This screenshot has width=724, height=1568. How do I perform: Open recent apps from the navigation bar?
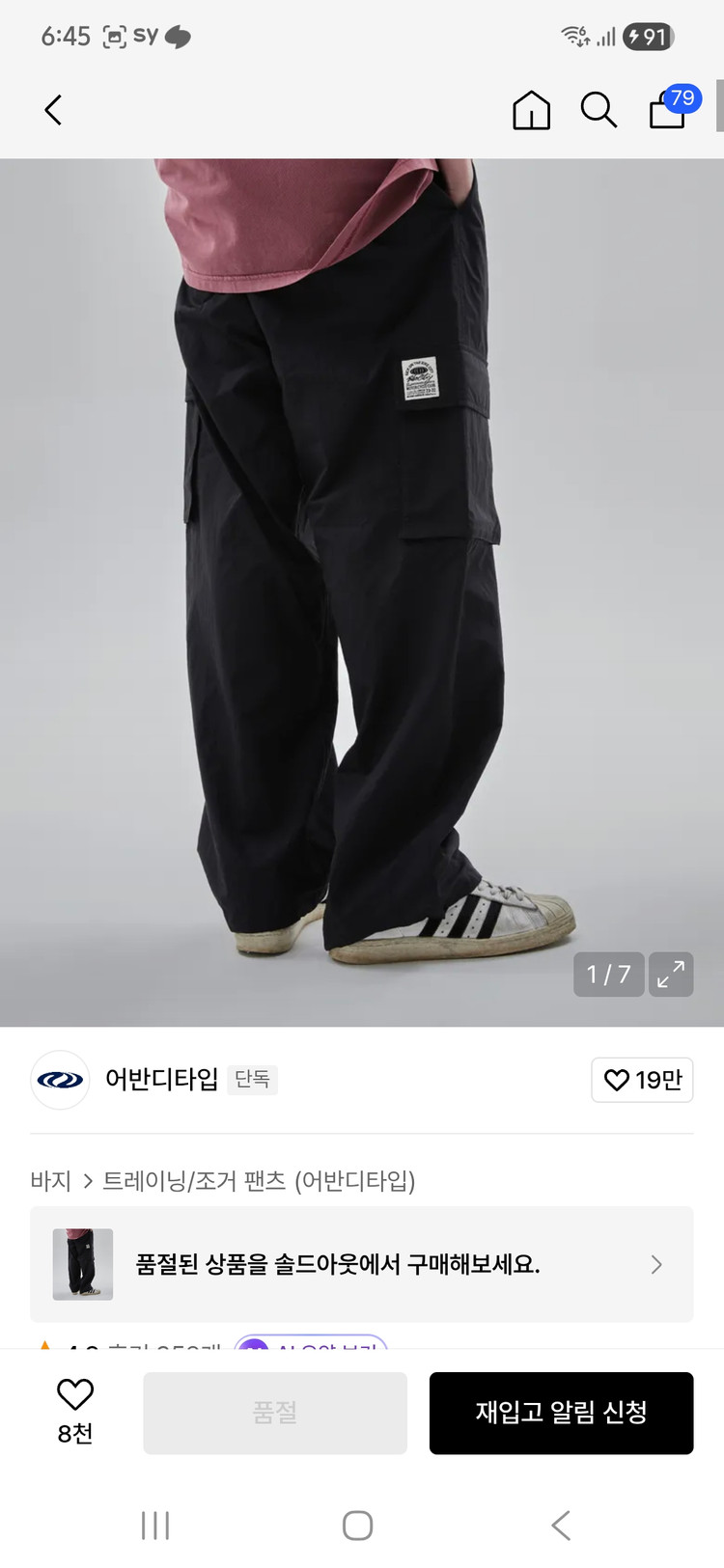coord(155,1526)
